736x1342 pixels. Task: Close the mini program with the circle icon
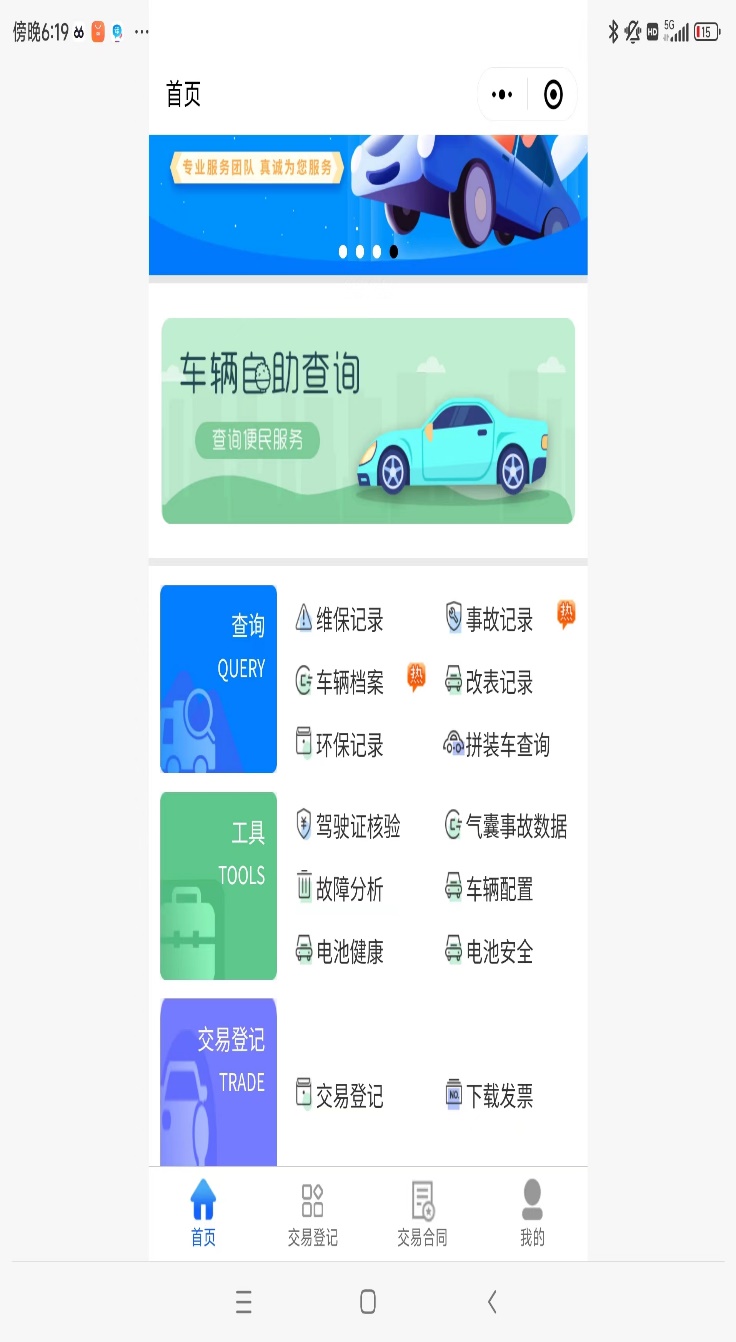(553, 95)
